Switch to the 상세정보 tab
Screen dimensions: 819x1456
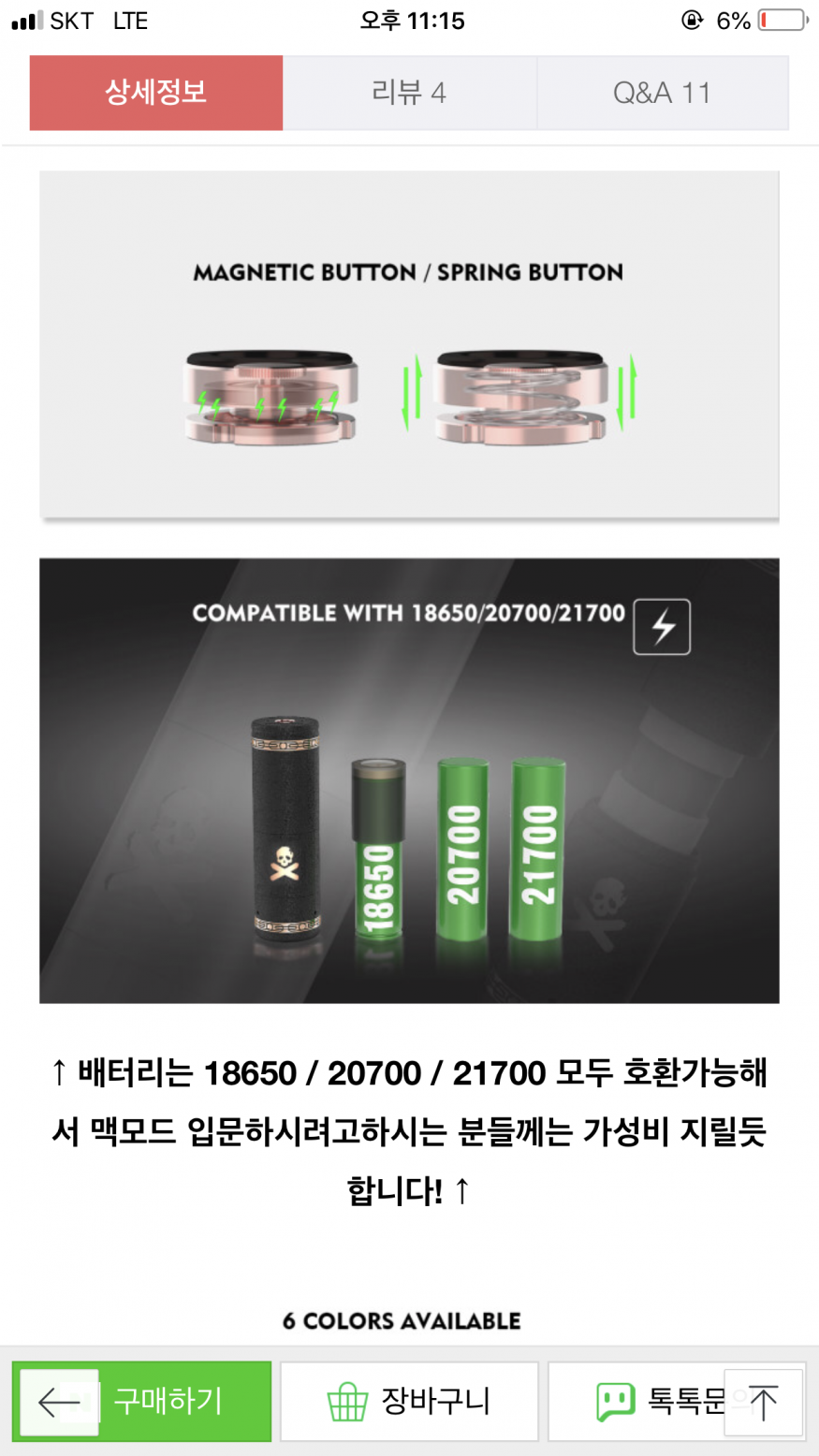click(155, 93)
